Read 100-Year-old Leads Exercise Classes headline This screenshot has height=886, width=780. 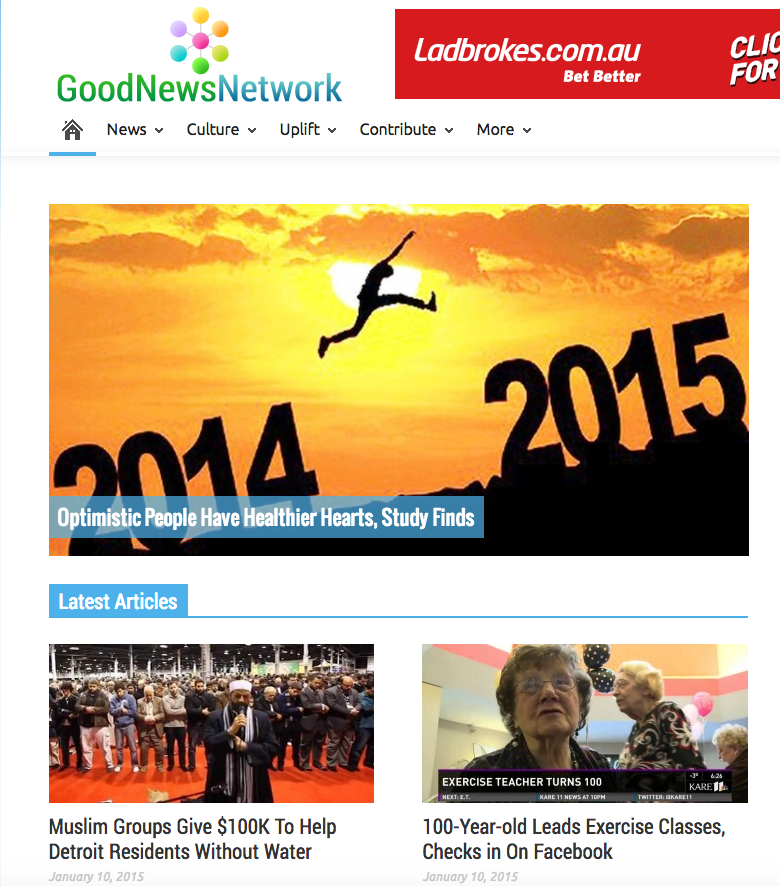(x=573, y=839)
